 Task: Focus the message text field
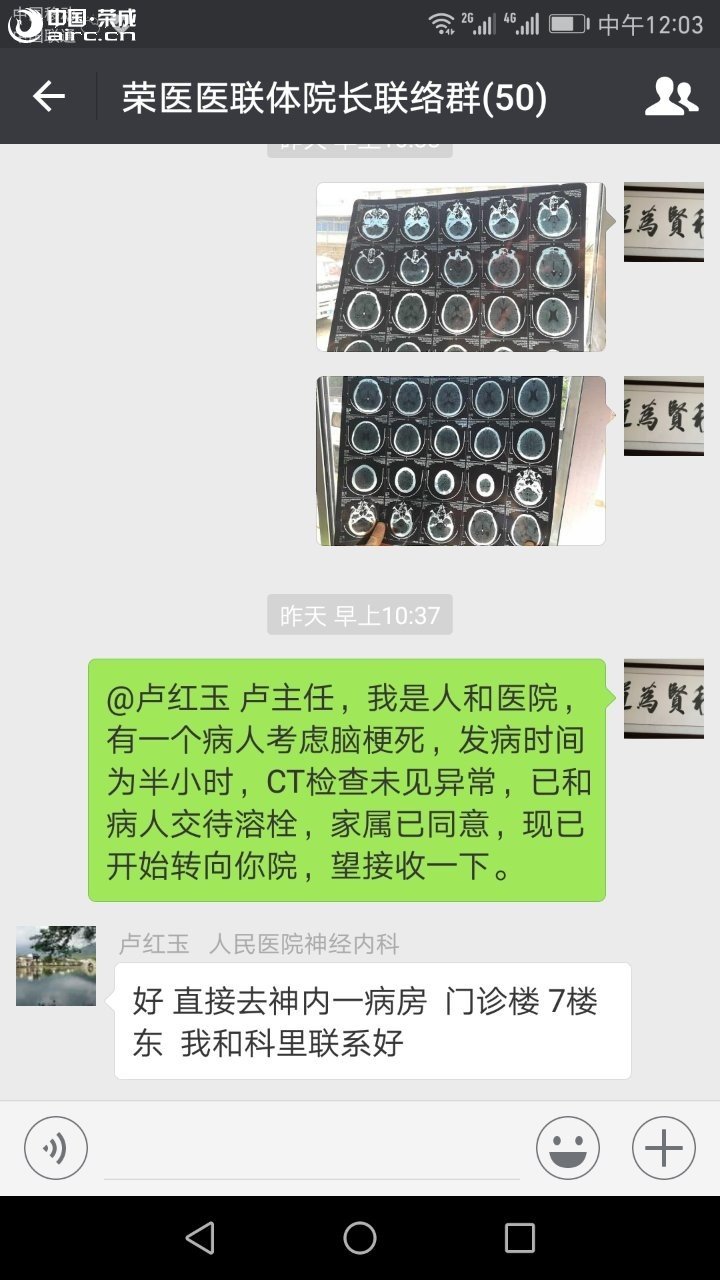(x=312, y=1150)
